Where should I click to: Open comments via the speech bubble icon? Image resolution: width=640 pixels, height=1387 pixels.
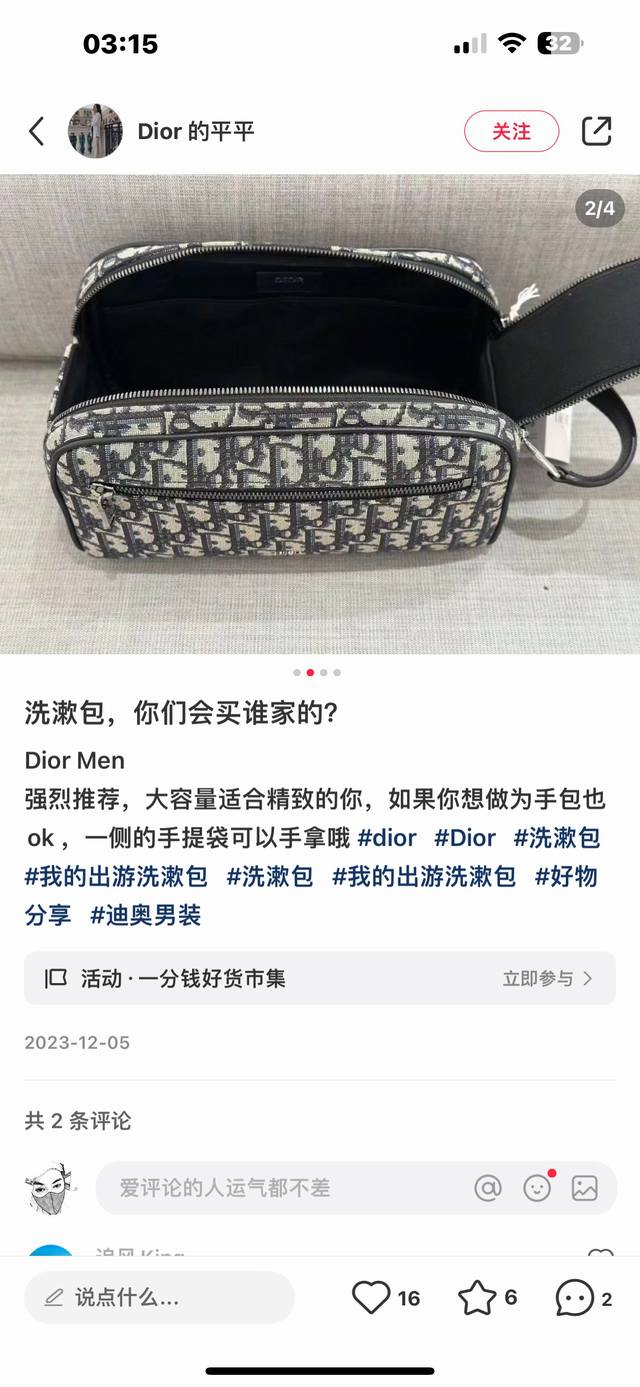coord(575,1298)
